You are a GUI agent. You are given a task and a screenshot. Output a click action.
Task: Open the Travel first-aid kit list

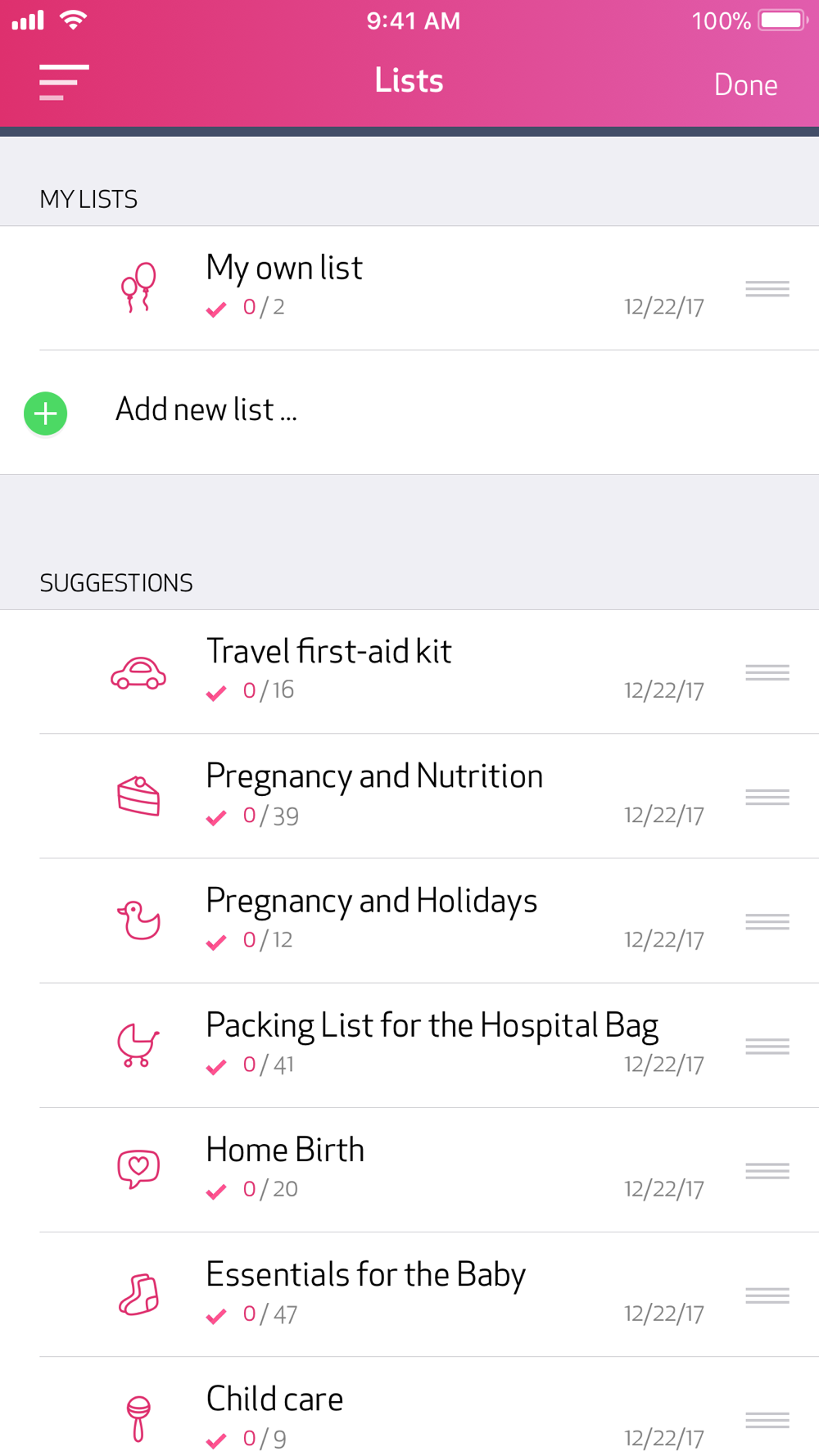coord(409,671)
